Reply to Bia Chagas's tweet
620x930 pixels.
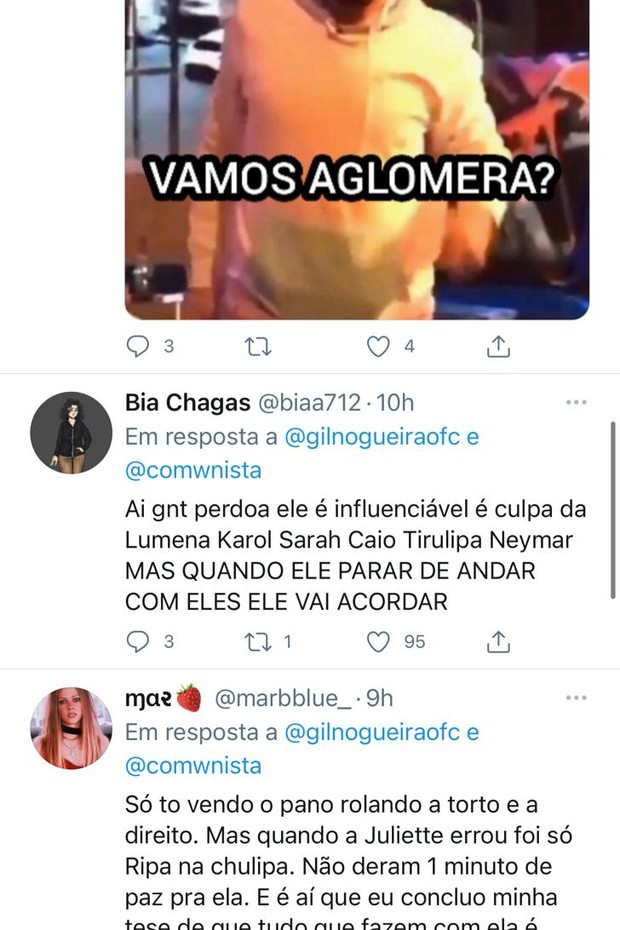(138, 641)
